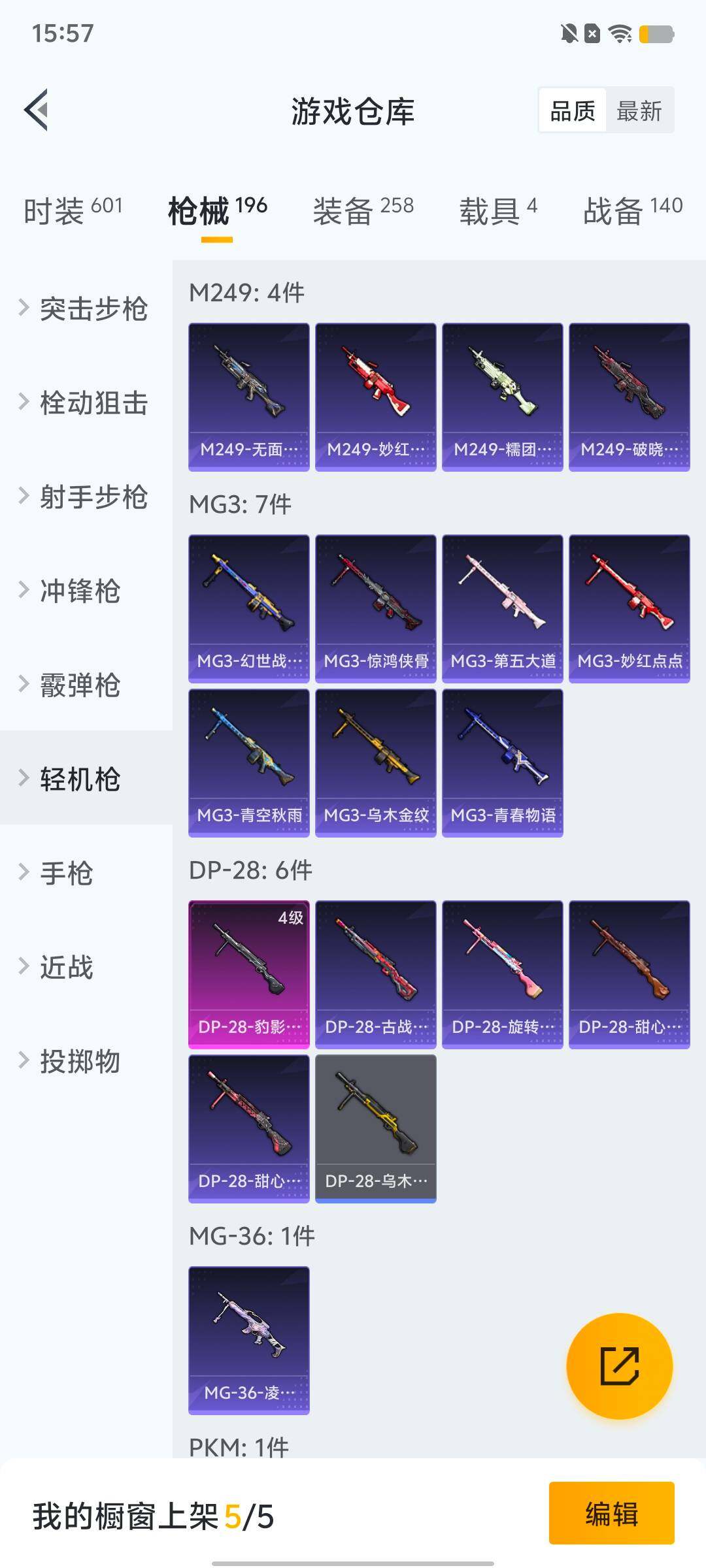Choose the 手枪 category

(86, 873)
